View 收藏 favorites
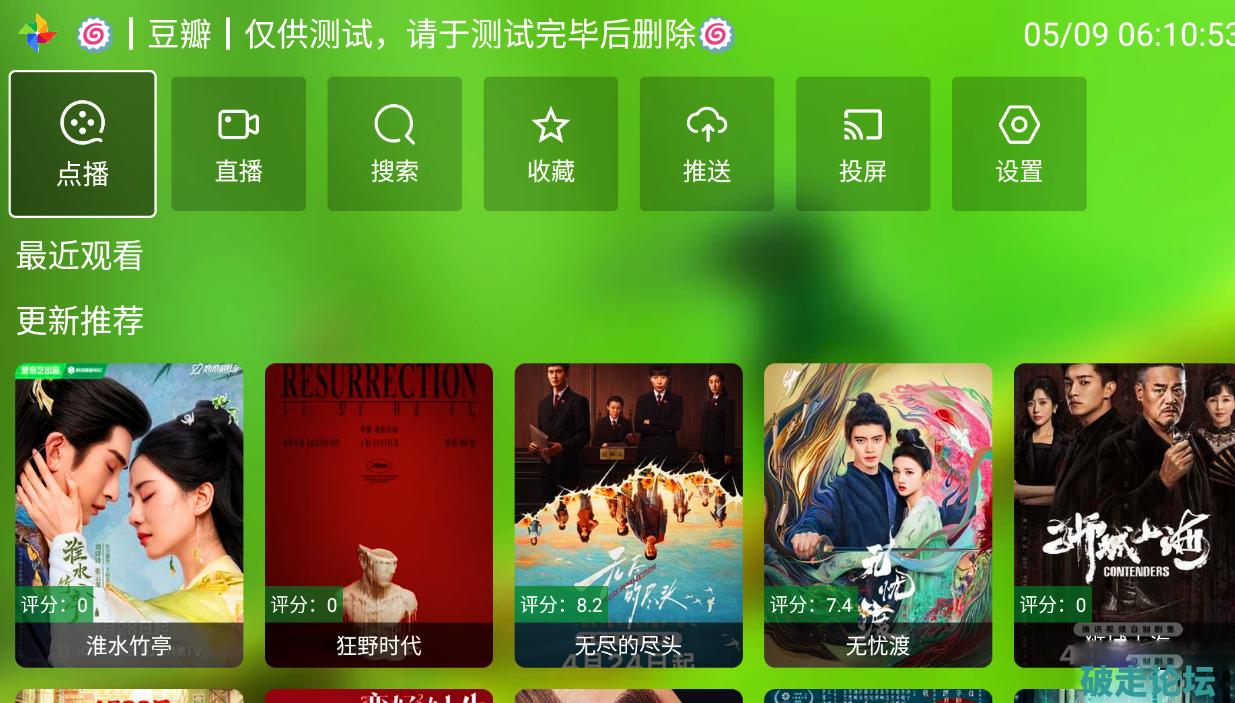The width and height of the screenshot is (1235, 703). click(551, 144)
